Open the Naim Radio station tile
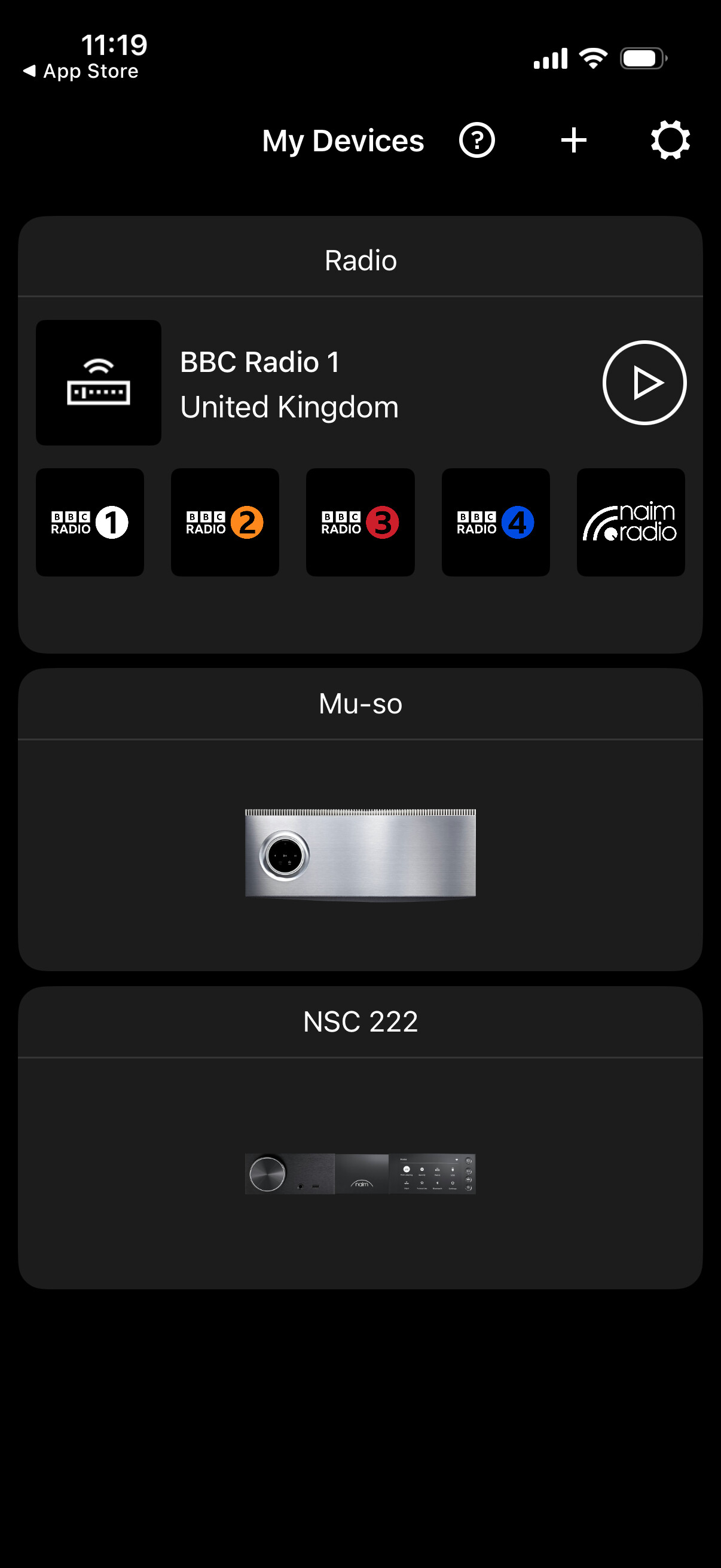721x1568 pixels. click(x=630, y=522)
